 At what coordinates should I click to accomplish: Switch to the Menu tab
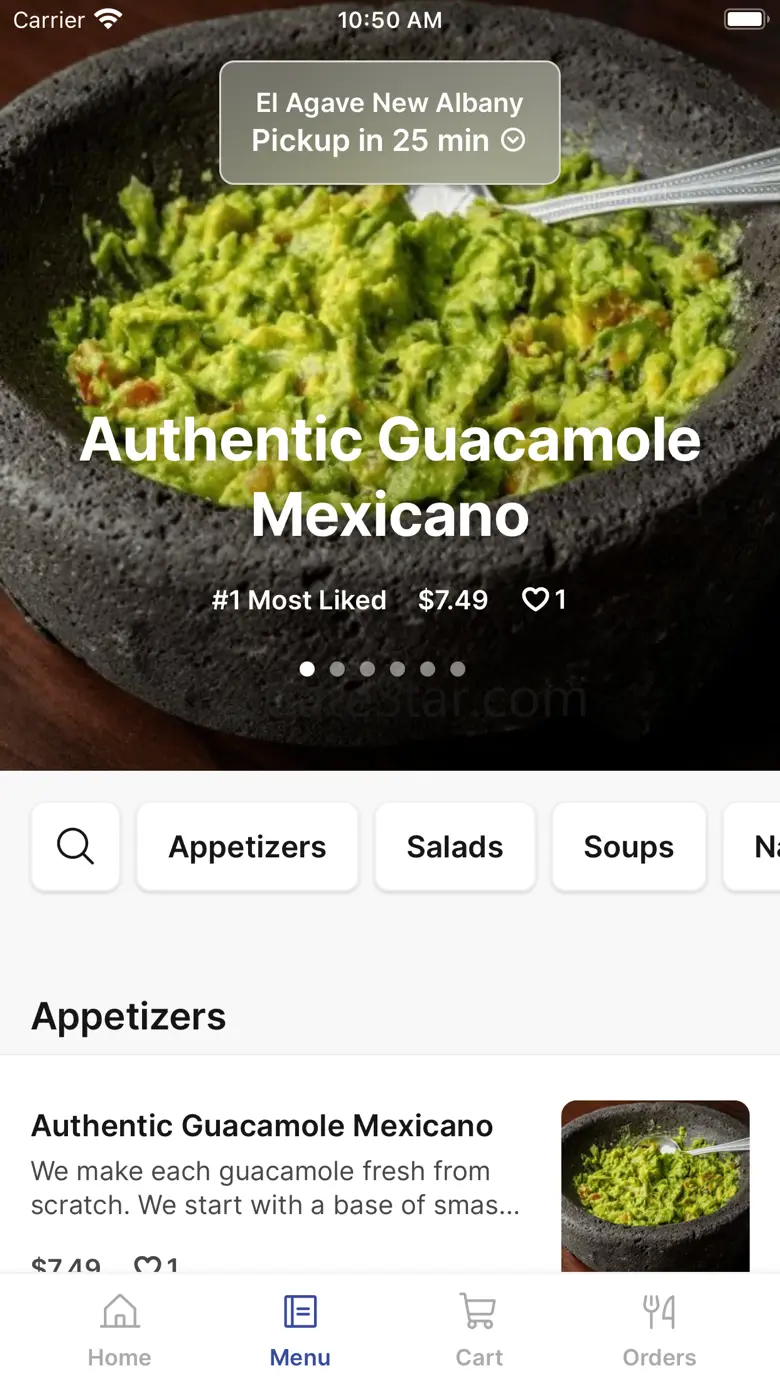pos(300,1330)
